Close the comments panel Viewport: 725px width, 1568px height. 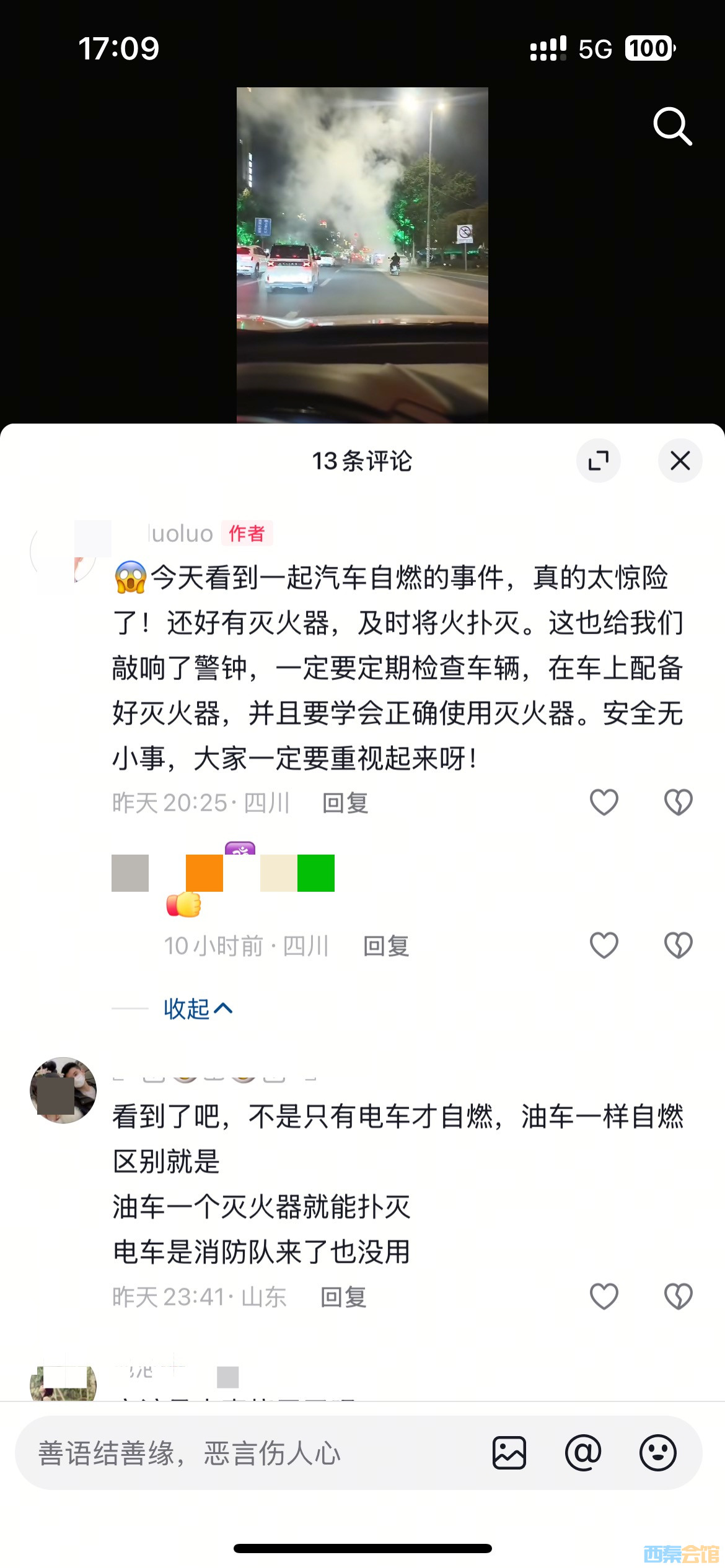pyautogui.click(x=680, y=461)
